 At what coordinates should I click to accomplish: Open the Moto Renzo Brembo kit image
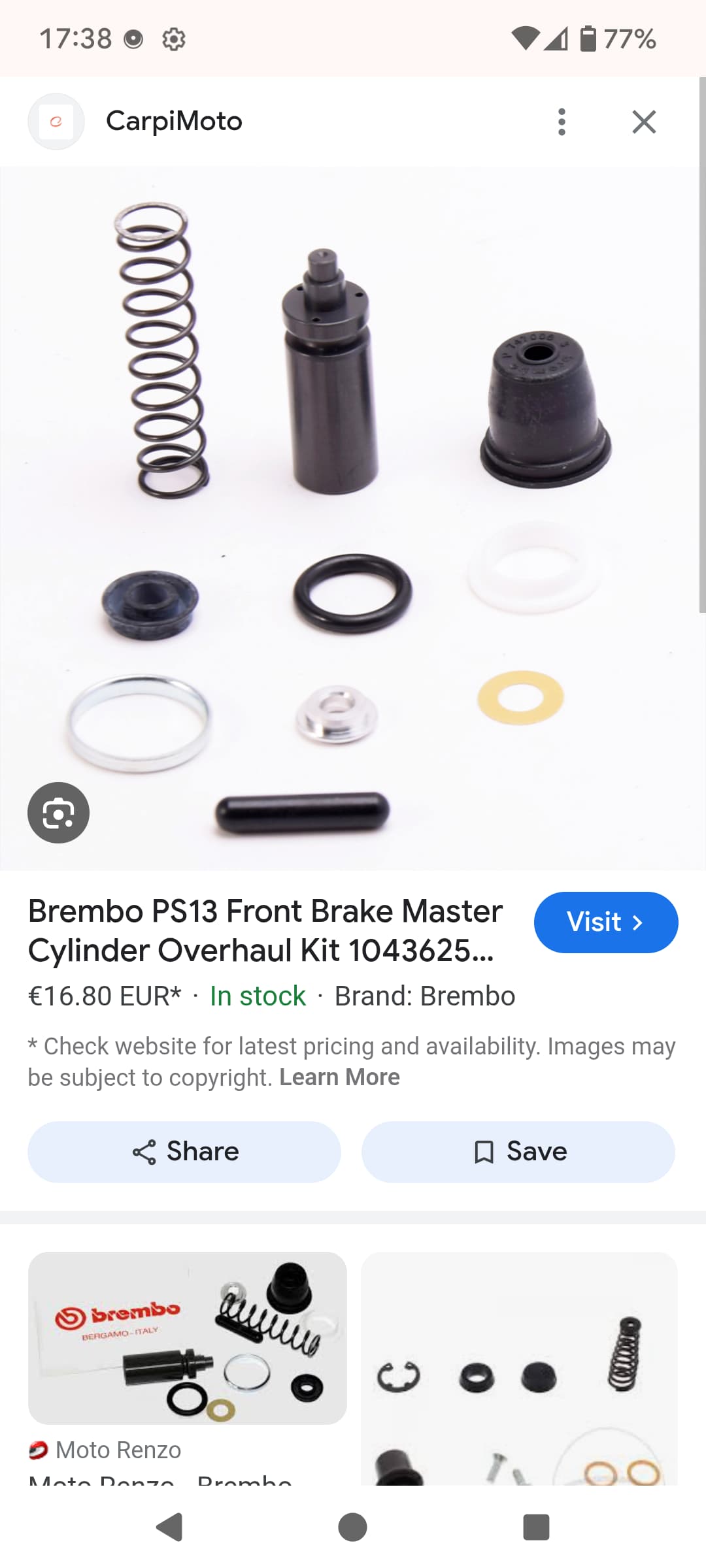pyautogui.click(x=188, y=1338)
